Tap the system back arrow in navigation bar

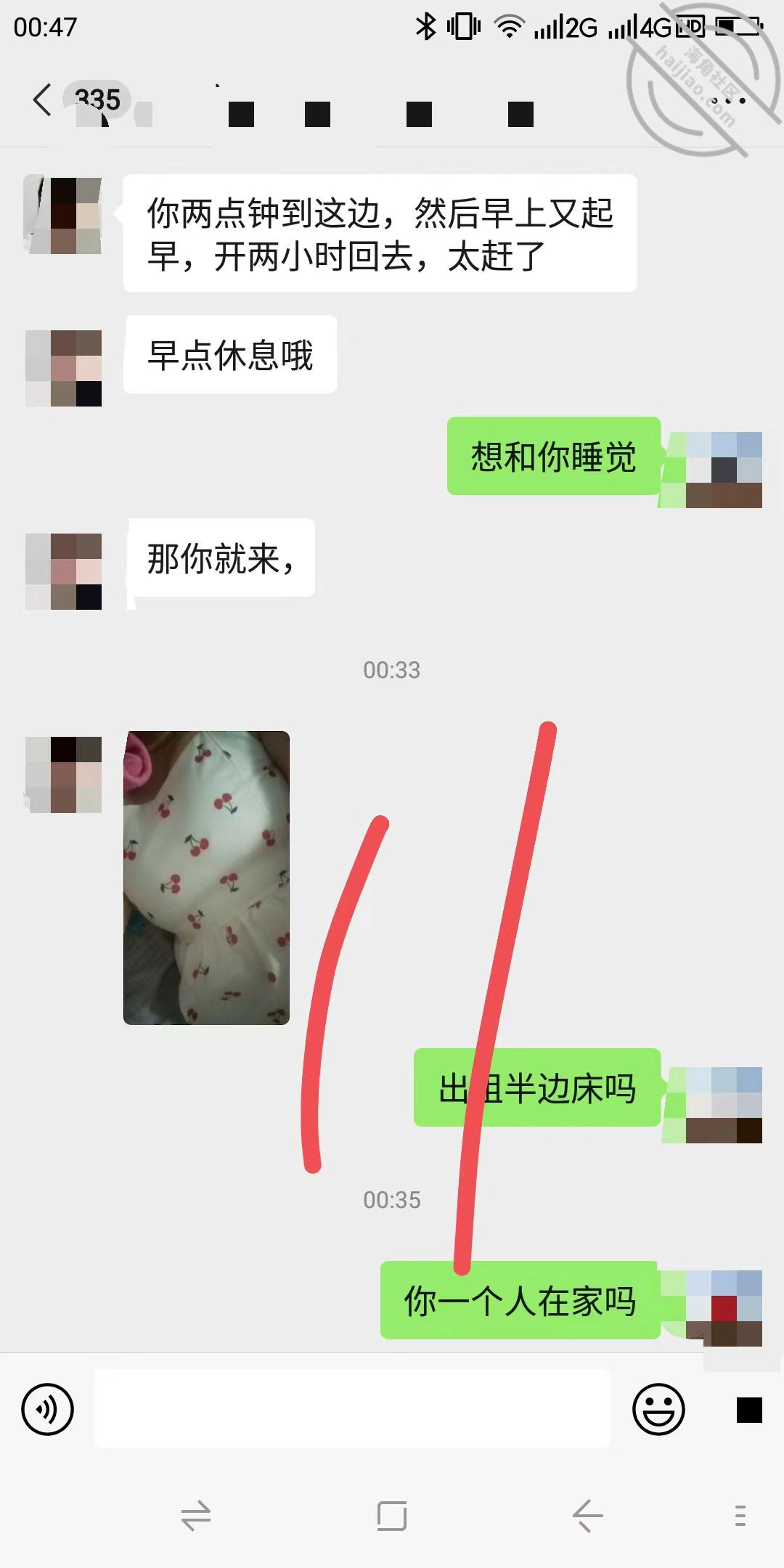[588, 1516]
